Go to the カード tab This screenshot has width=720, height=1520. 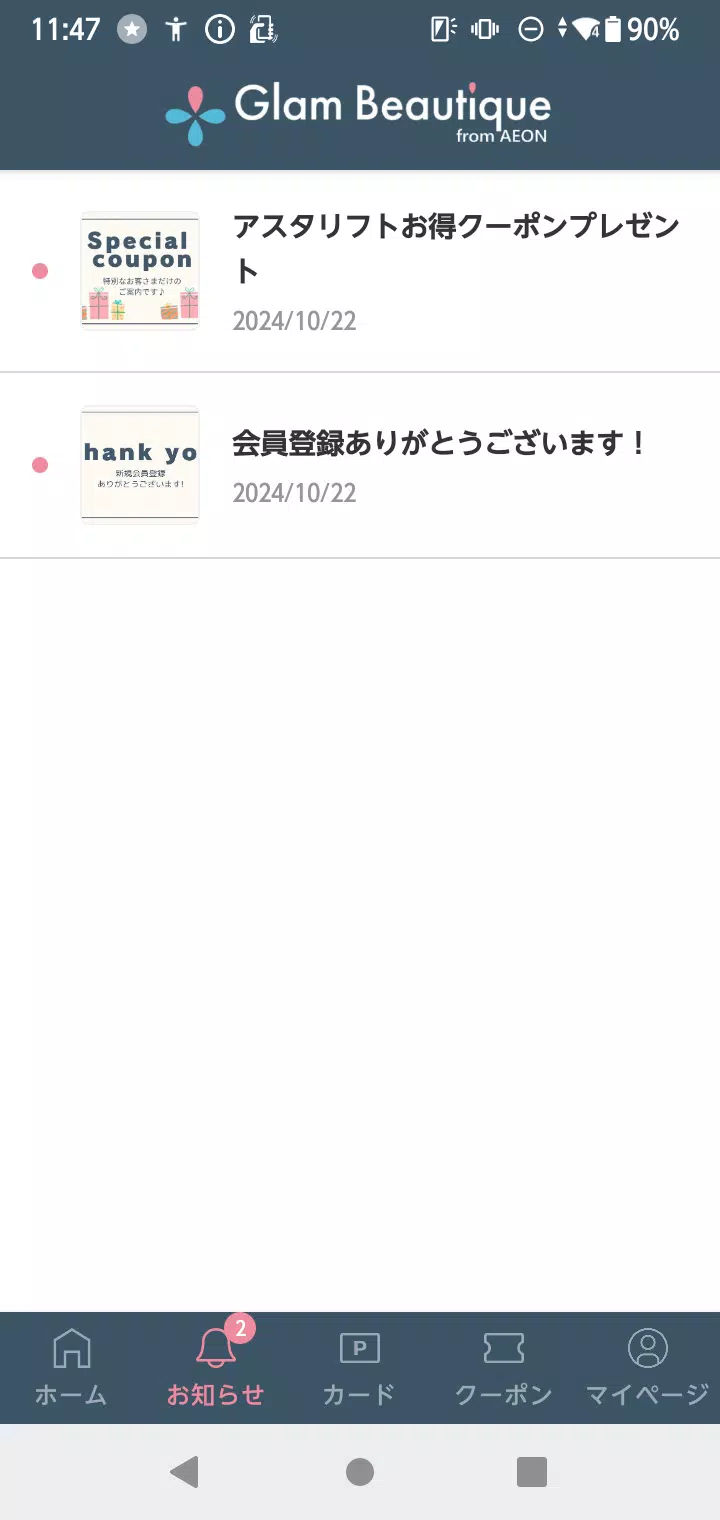pyautogui.click(x=359, y=1367)
